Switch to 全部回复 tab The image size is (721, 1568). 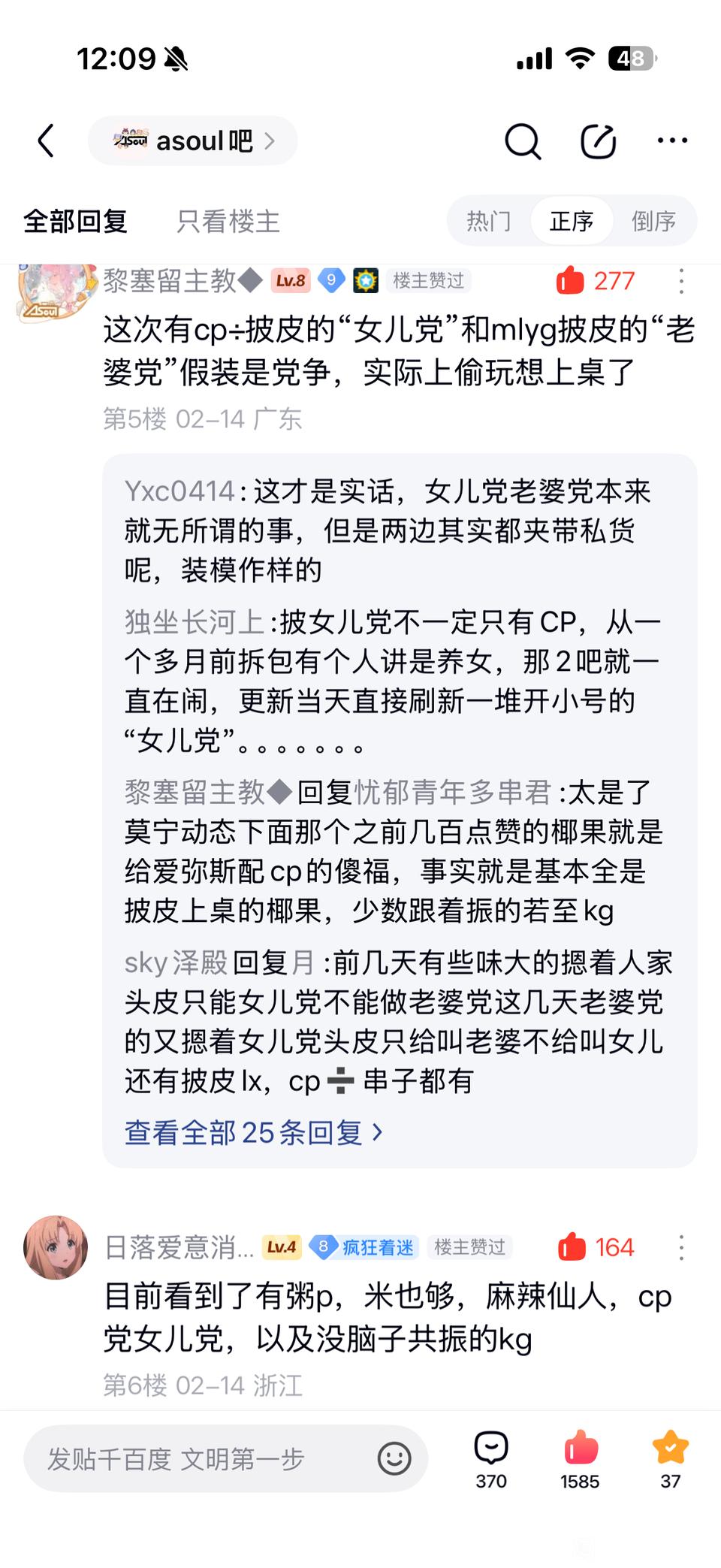point(76,221)
